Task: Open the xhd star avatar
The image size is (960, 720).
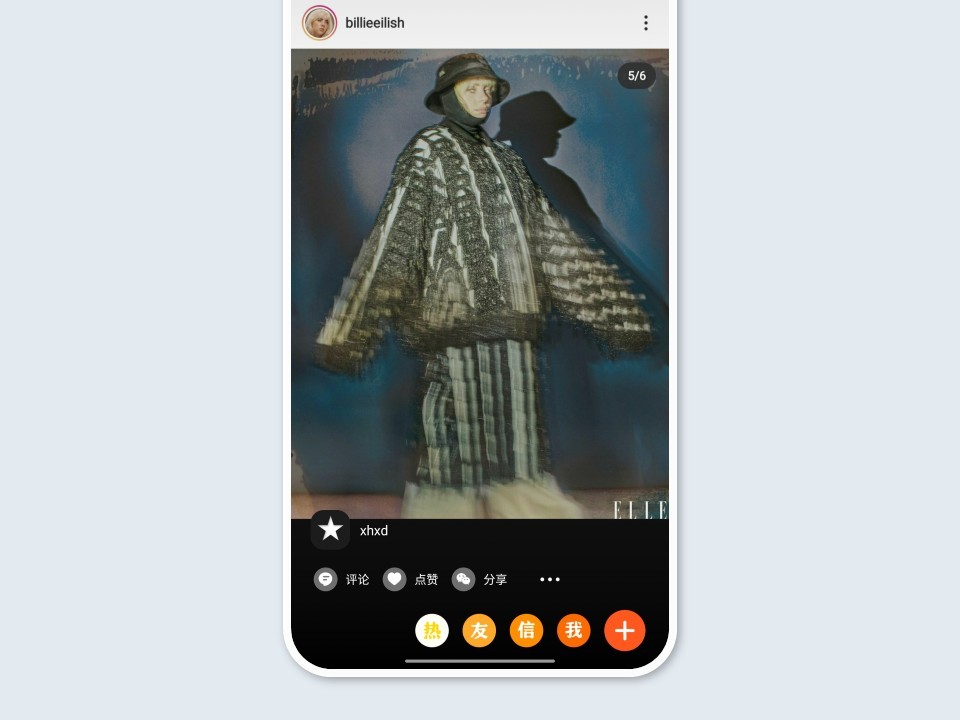Action: [x=330, y=529]
